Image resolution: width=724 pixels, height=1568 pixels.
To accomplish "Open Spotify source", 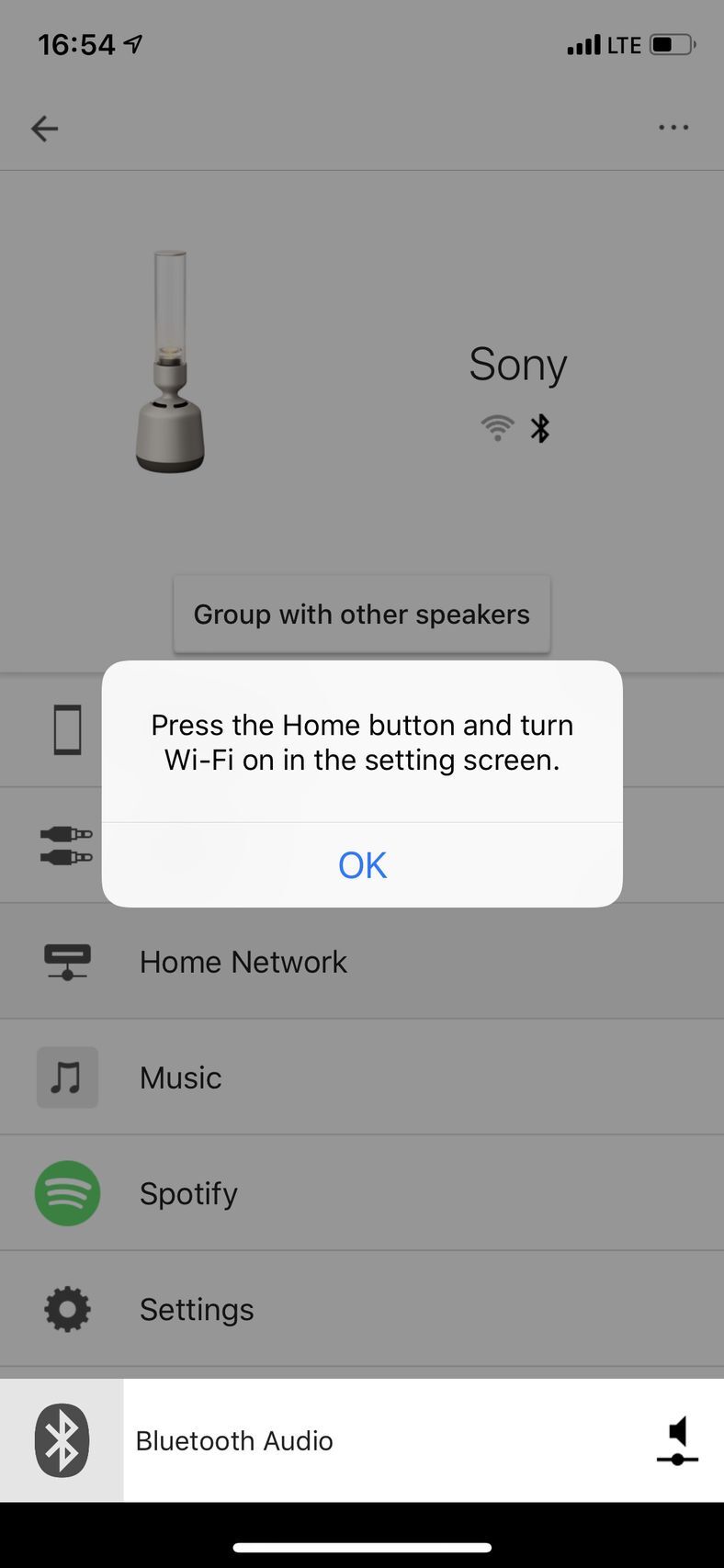I will coord(188,1193).
